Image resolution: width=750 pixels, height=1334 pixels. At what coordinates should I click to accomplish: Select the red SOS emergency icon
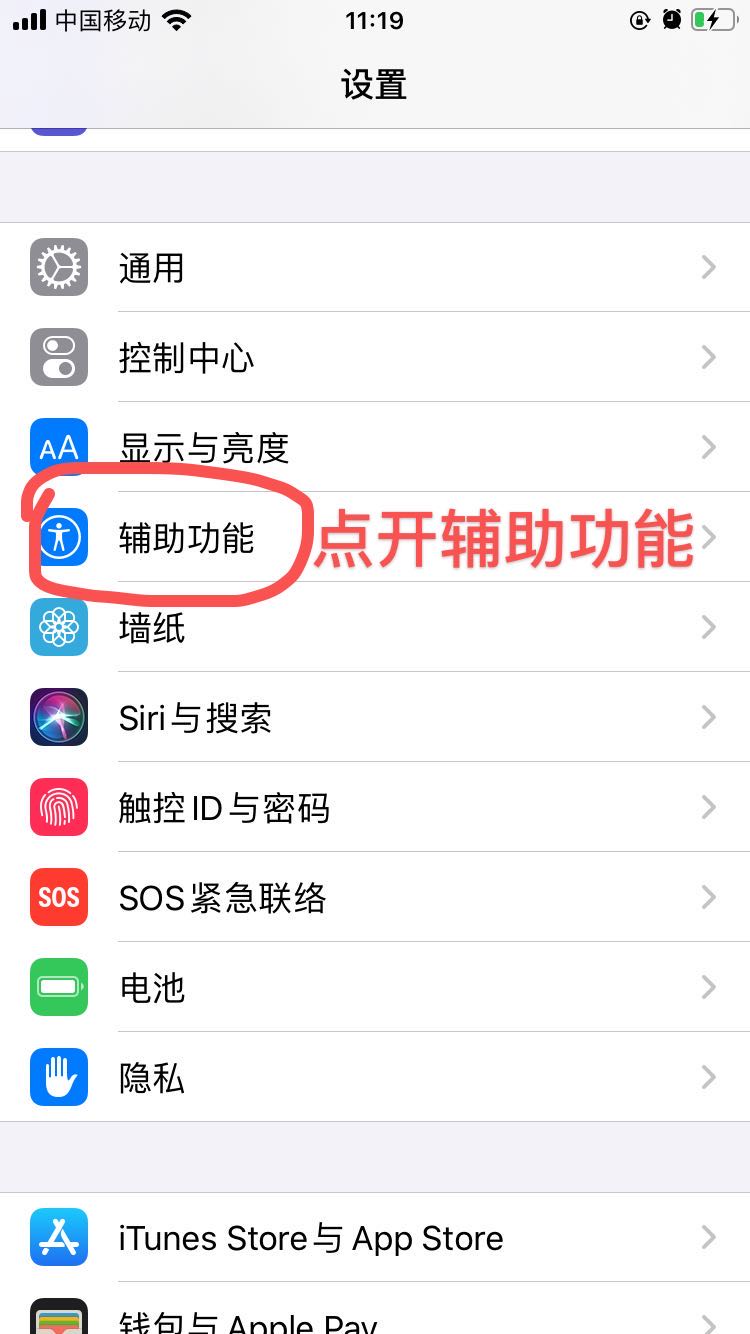[x=58, y=897]
